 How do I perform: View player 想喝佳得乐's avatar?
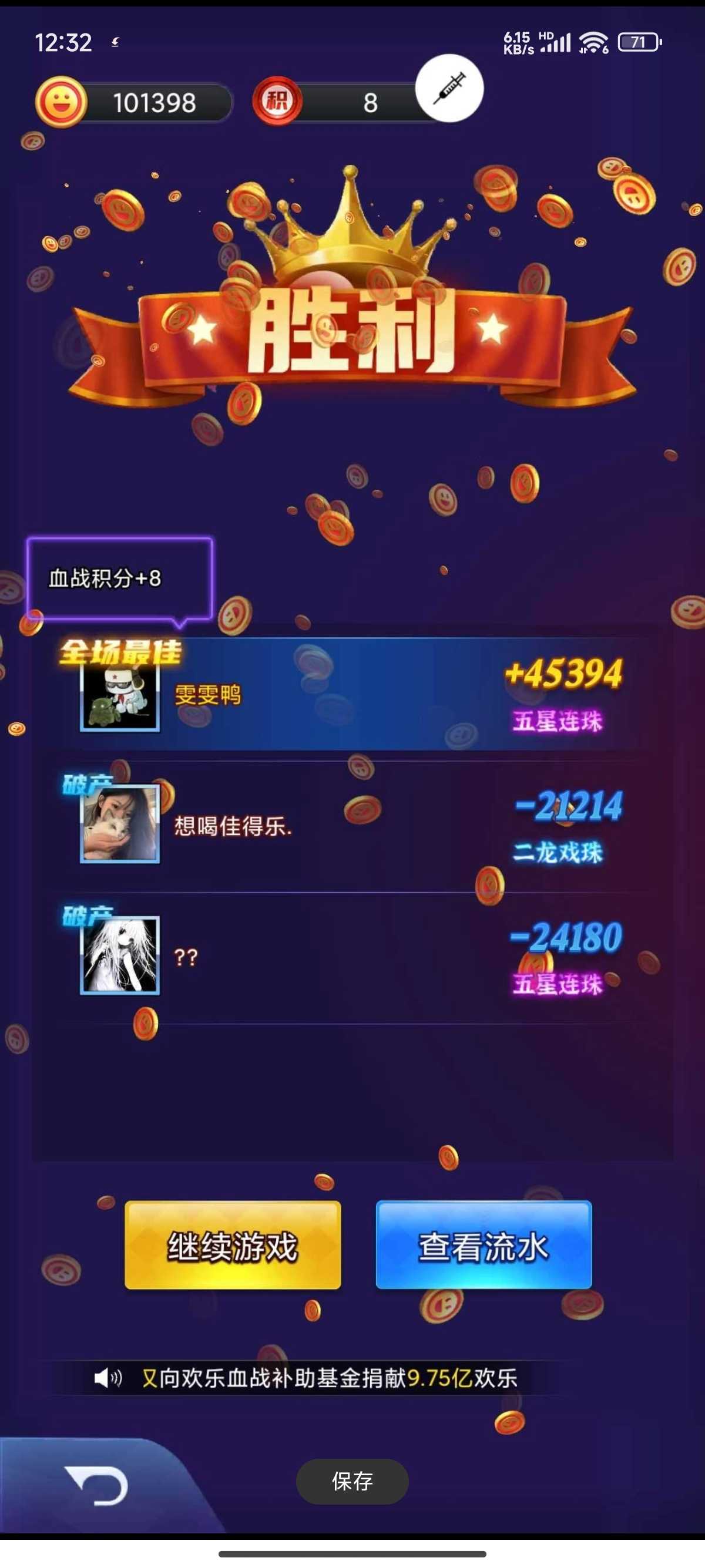(x=120, y=823)
